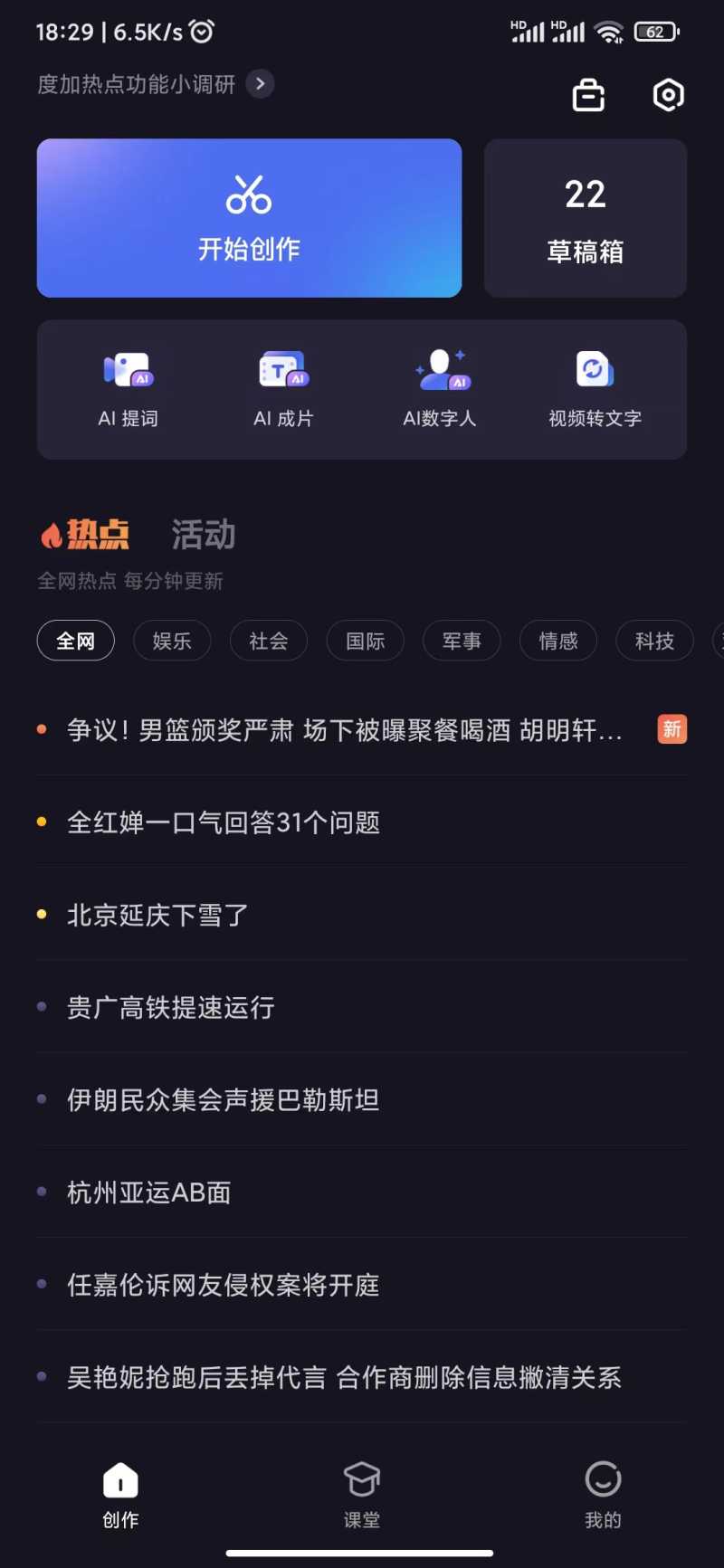Open the toolbox icon in top bar
Screen dimensions: 724x1568
(588, 95)
